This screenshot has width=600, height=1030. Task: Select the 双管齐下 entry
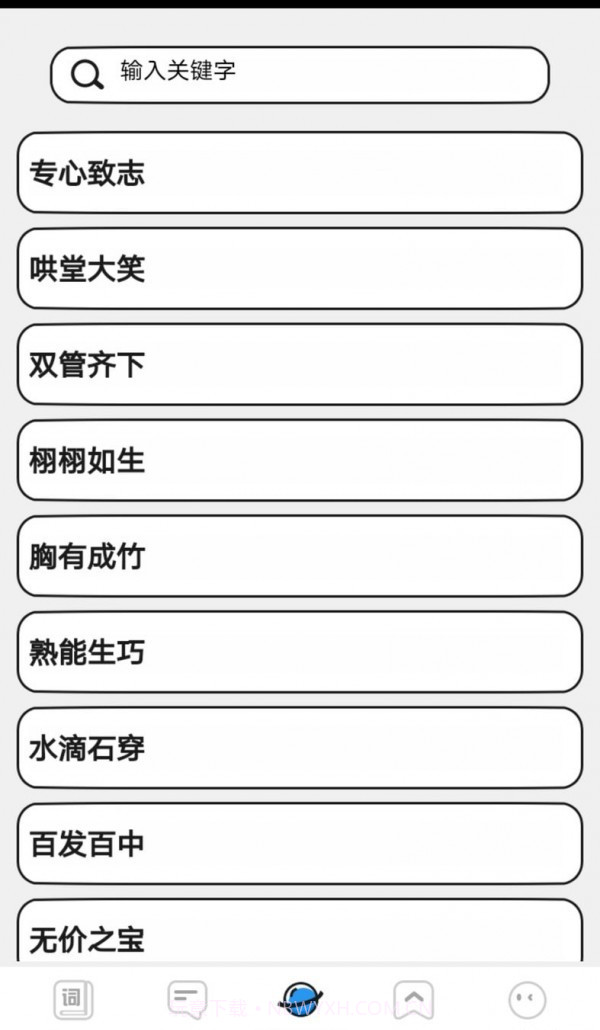(300, 365)
